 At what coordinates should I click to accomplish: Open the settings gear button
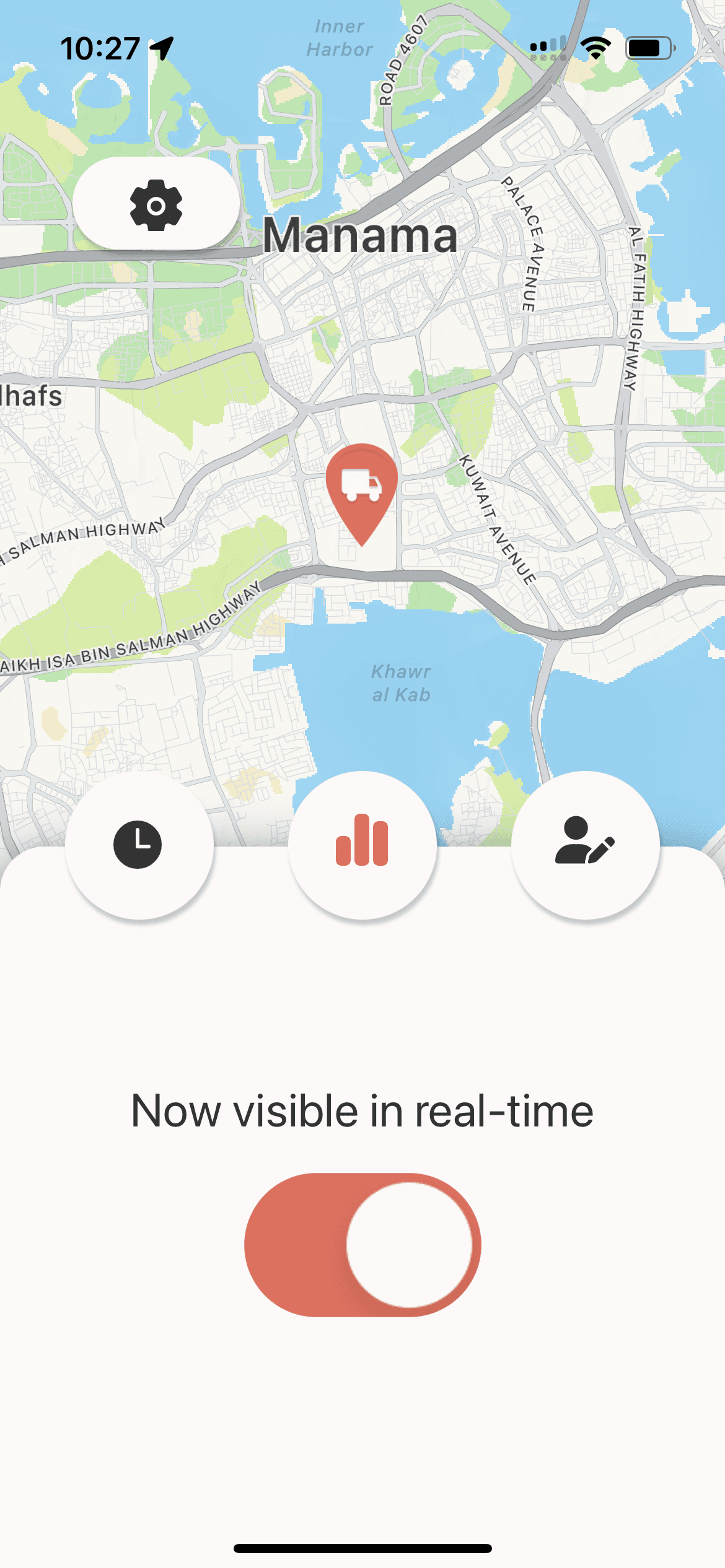(156, 204)
